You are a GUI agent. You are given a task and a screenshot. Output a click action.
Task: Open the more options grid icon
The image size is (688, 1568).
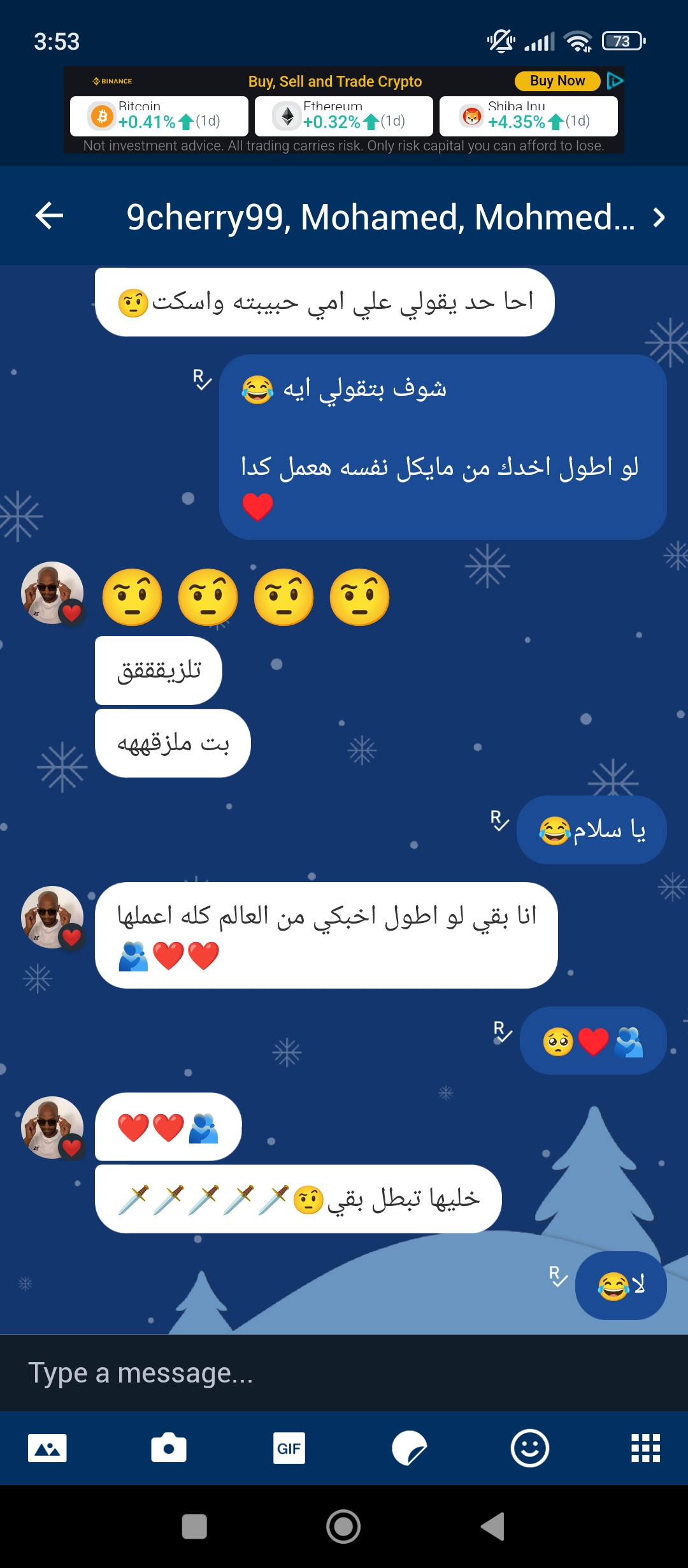coord(645,1448)
